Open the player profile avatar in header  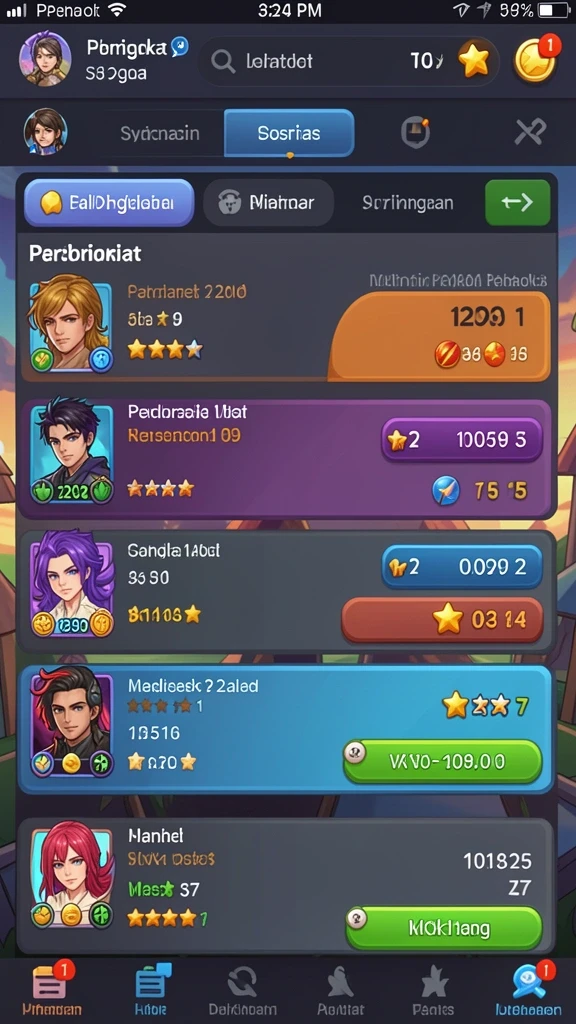[x=45, y=59]
